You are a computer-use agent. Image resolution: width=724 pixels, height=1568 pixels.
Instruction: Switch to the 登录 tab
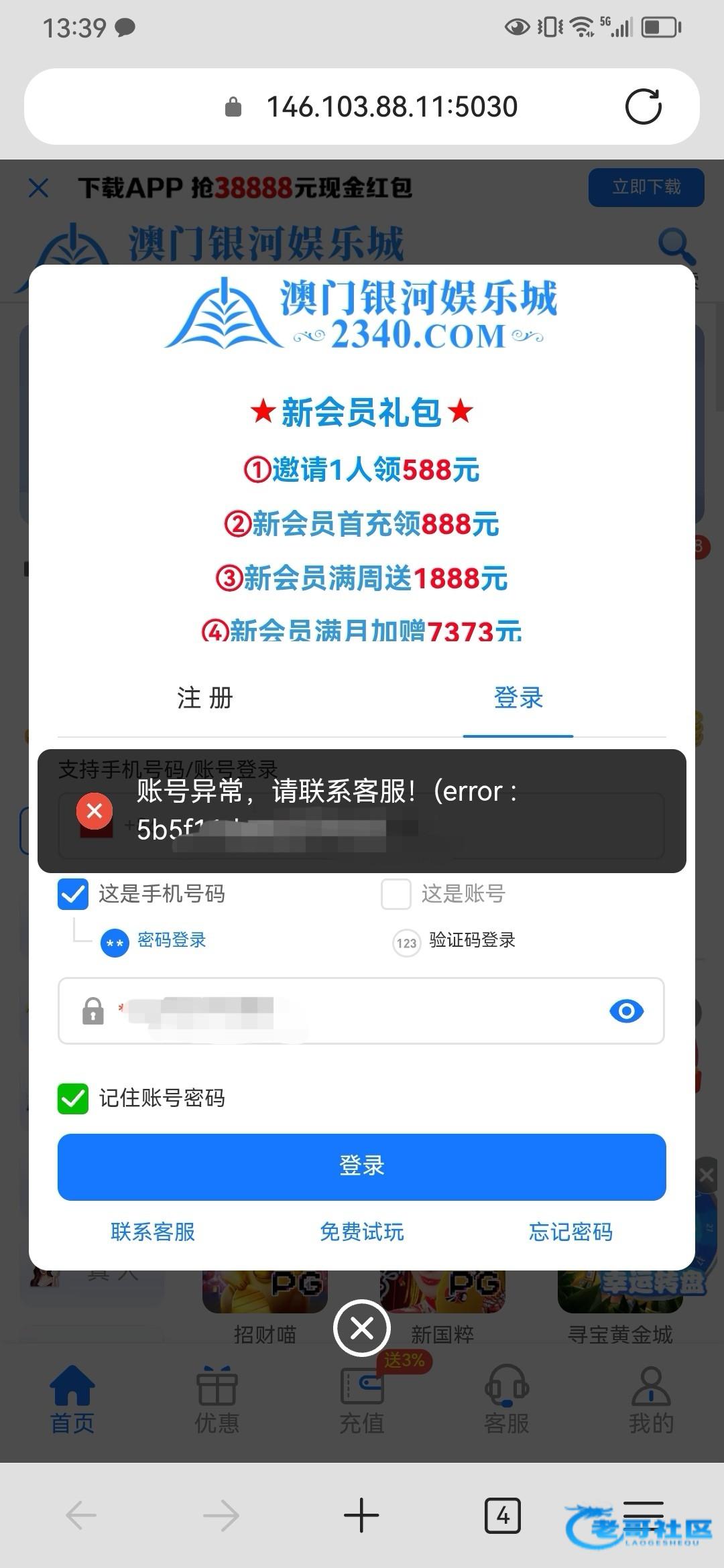pos(518,698)
